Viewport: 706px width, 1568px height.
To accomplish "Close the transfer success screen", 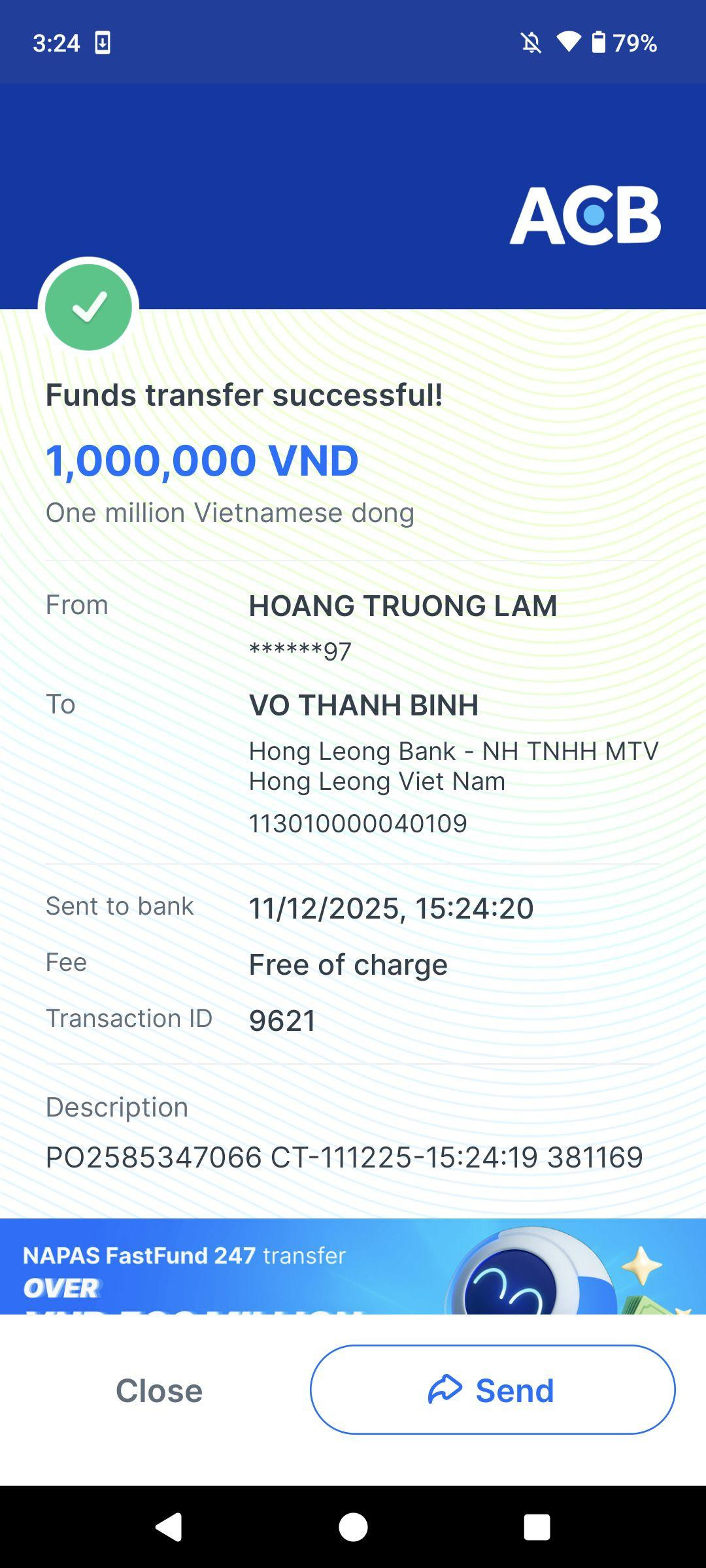I will point(159,1390).
